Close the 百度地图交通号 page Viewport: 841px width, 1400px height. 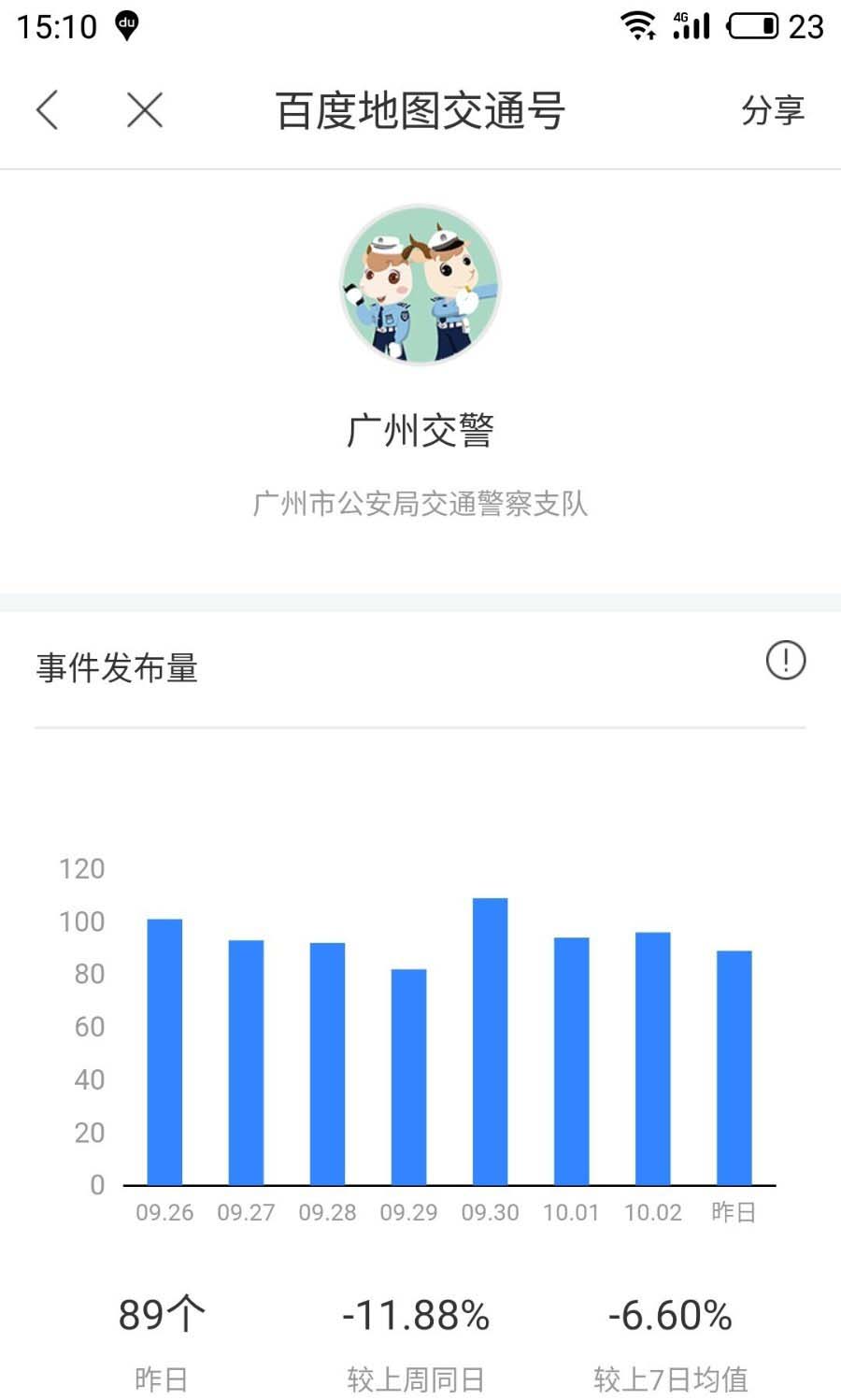click(x=145, y=110)
